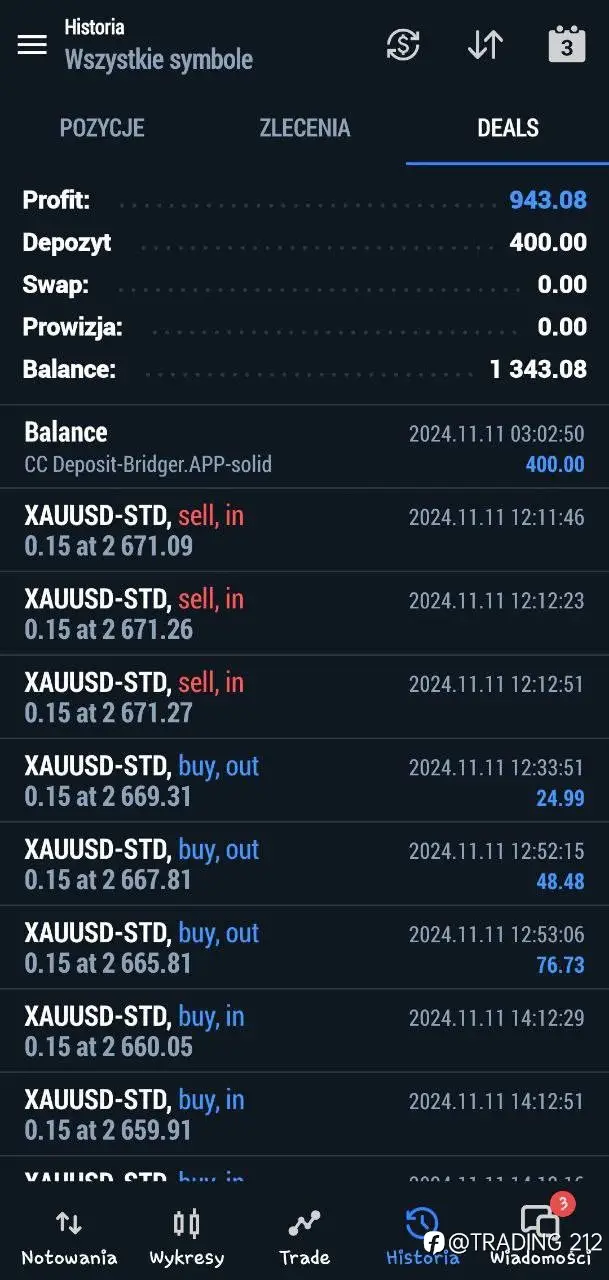Image resolution: width=609 pixels, height=1280 pixels.
Task: Switch to the ZLECENIA tab
Action: (x=305, y=128)
